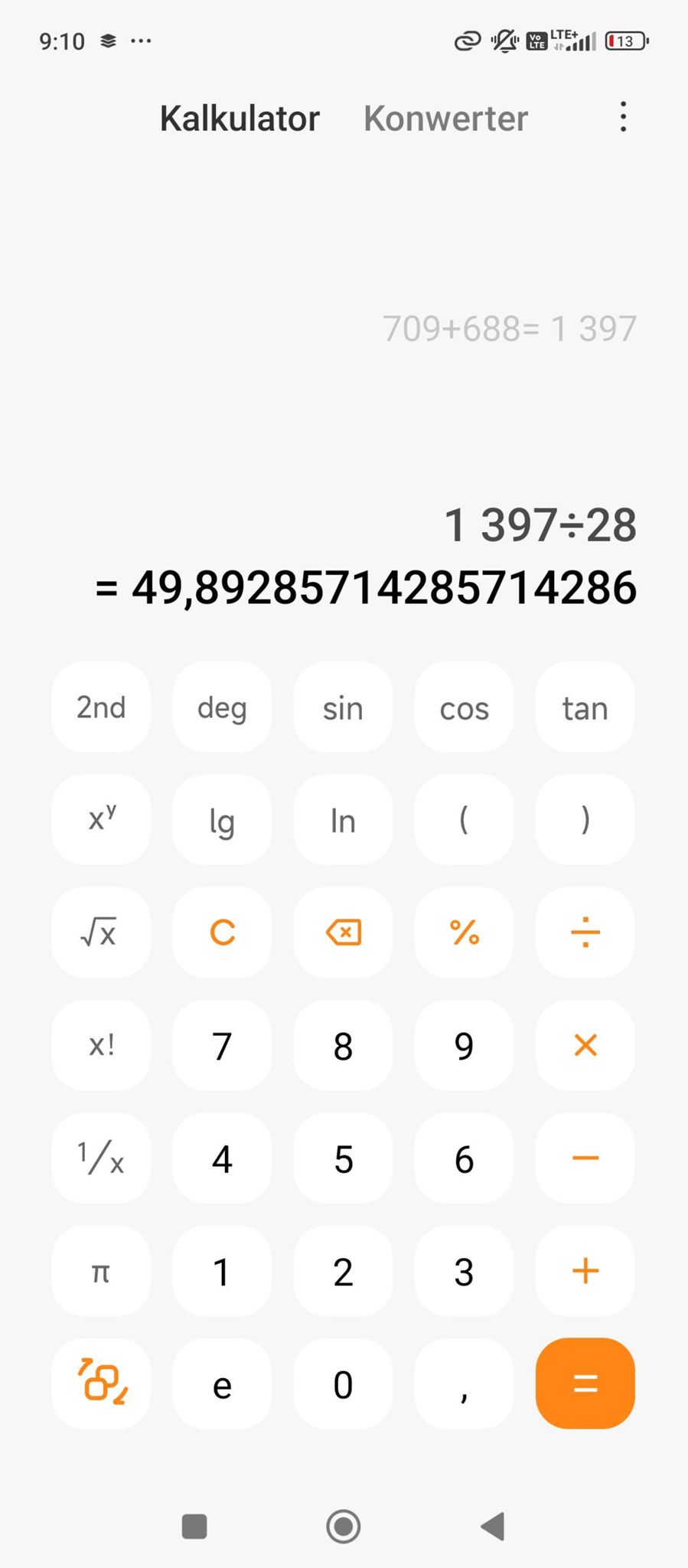Tap the factorial x! key
688x1568 pixels.
pos(101,1045)
